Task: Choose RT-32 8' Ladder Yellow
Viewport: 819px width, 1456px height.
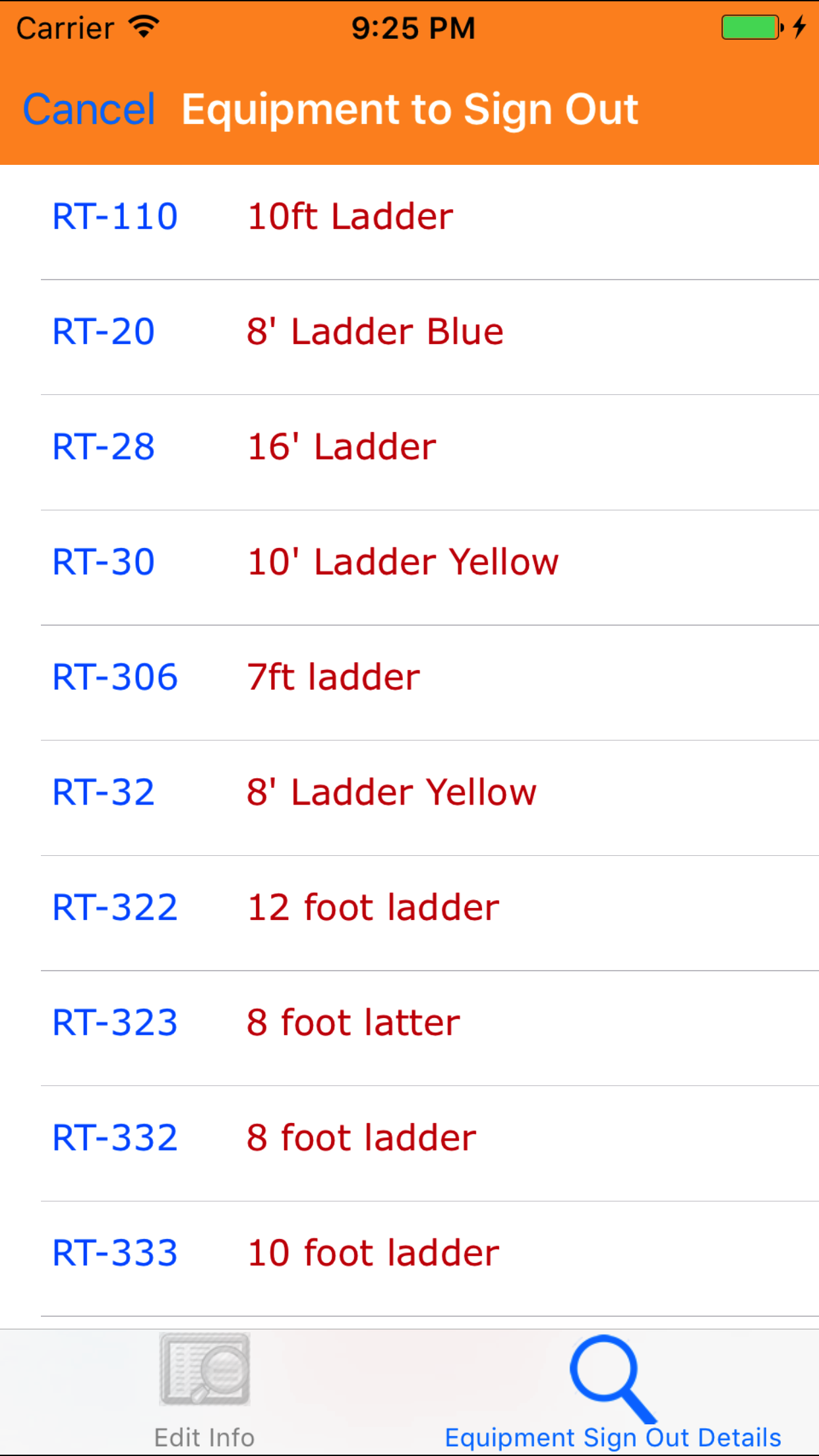Action: click(409, 793)
